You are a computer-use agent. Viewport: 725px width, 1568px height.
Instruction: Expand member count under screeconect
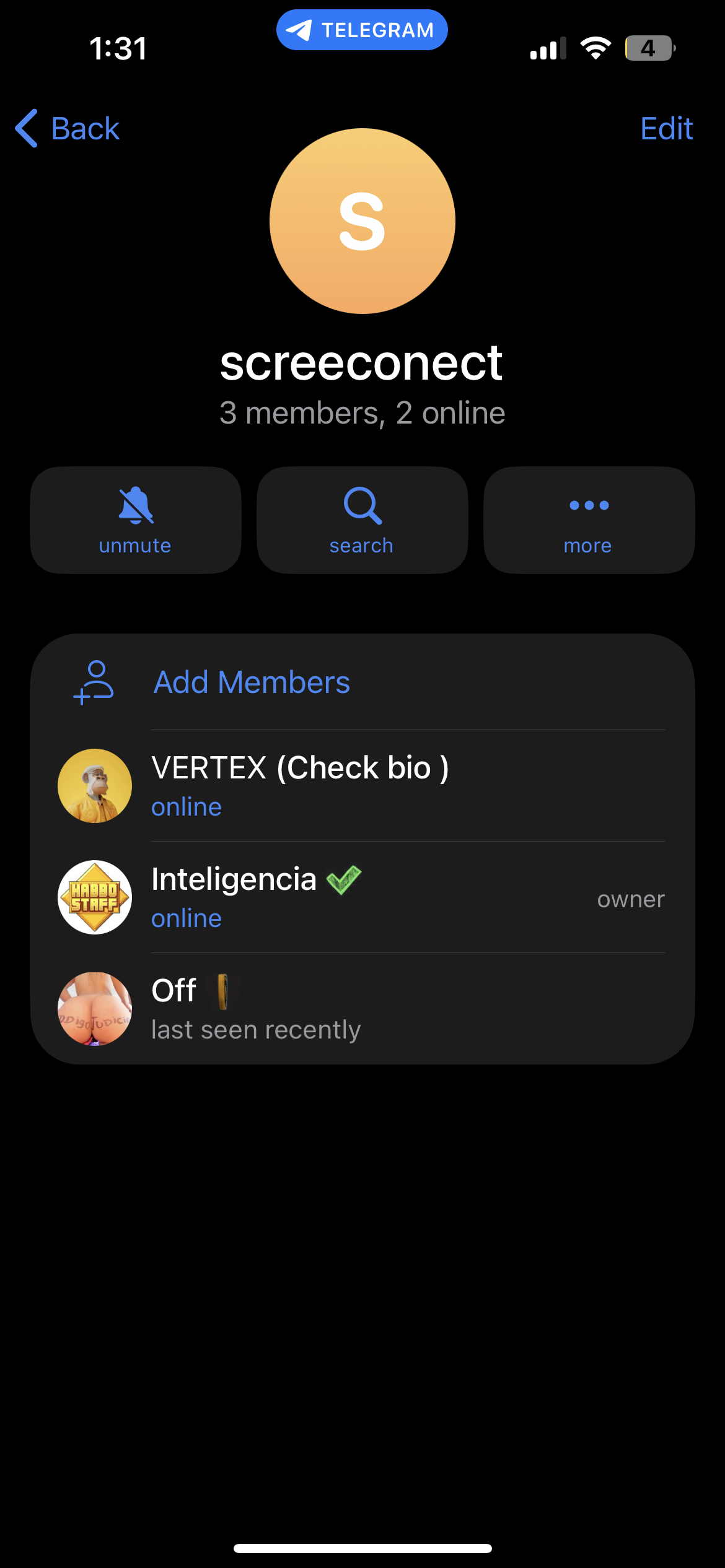point(362,412)
